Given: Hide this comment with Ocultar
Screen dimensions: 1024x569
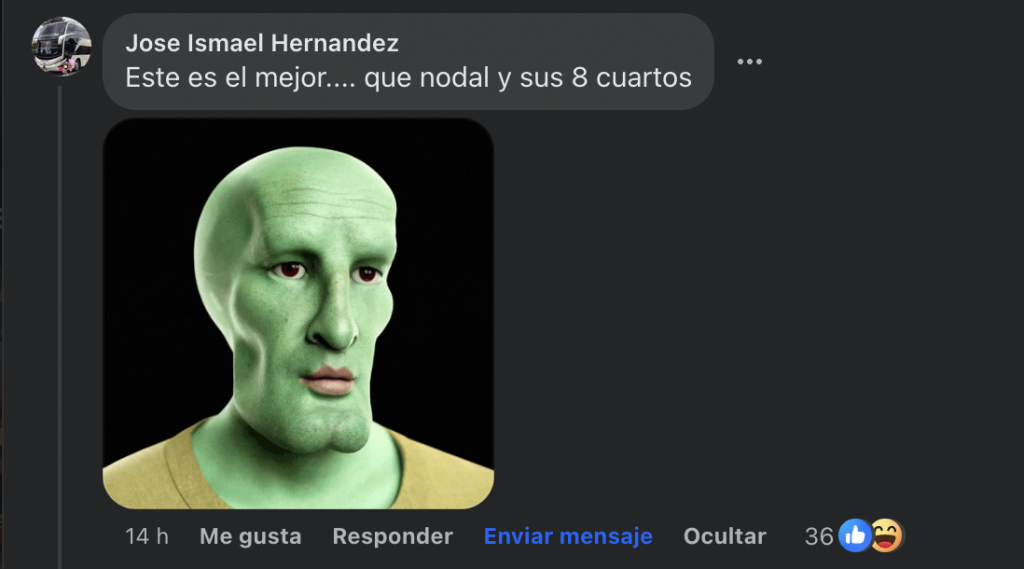Looking at the screenshot, I should (724, 536).
